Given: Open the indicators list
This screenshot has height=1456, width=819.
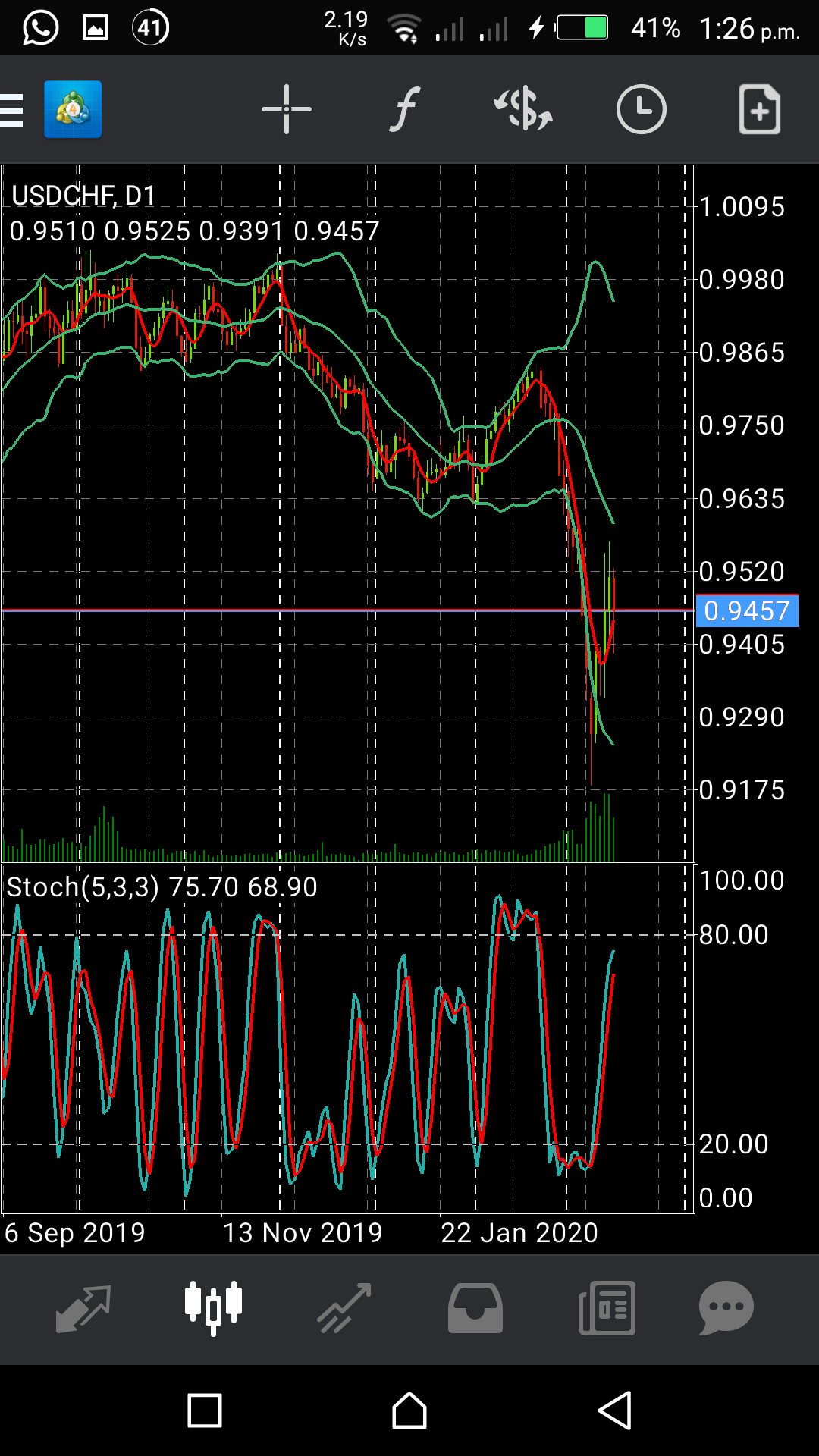Looking at the screenshot, I should click(406, 110).
